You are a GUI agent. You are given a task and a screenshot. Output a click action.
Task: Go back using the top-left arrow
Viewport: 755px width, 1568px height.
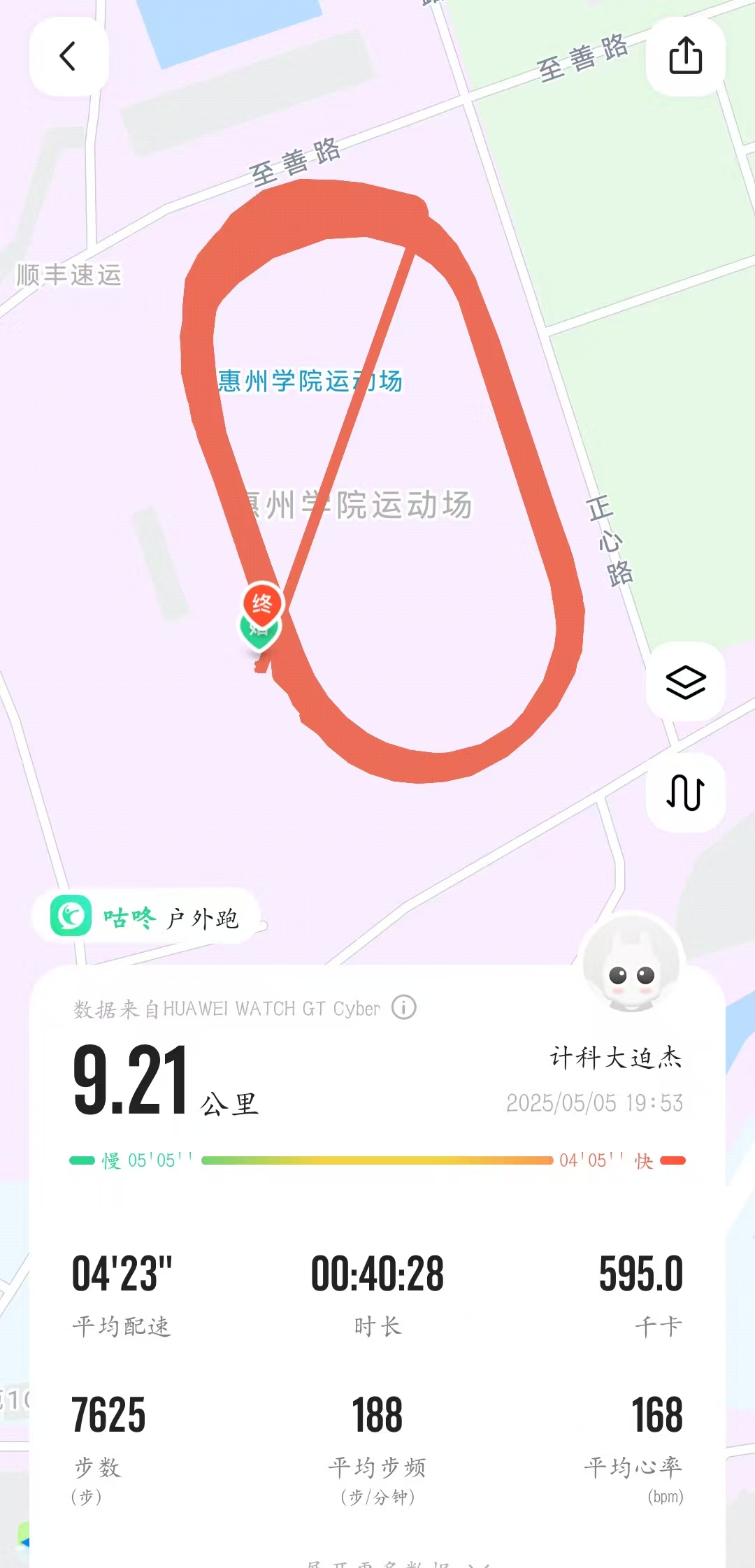tap(69, 57)
